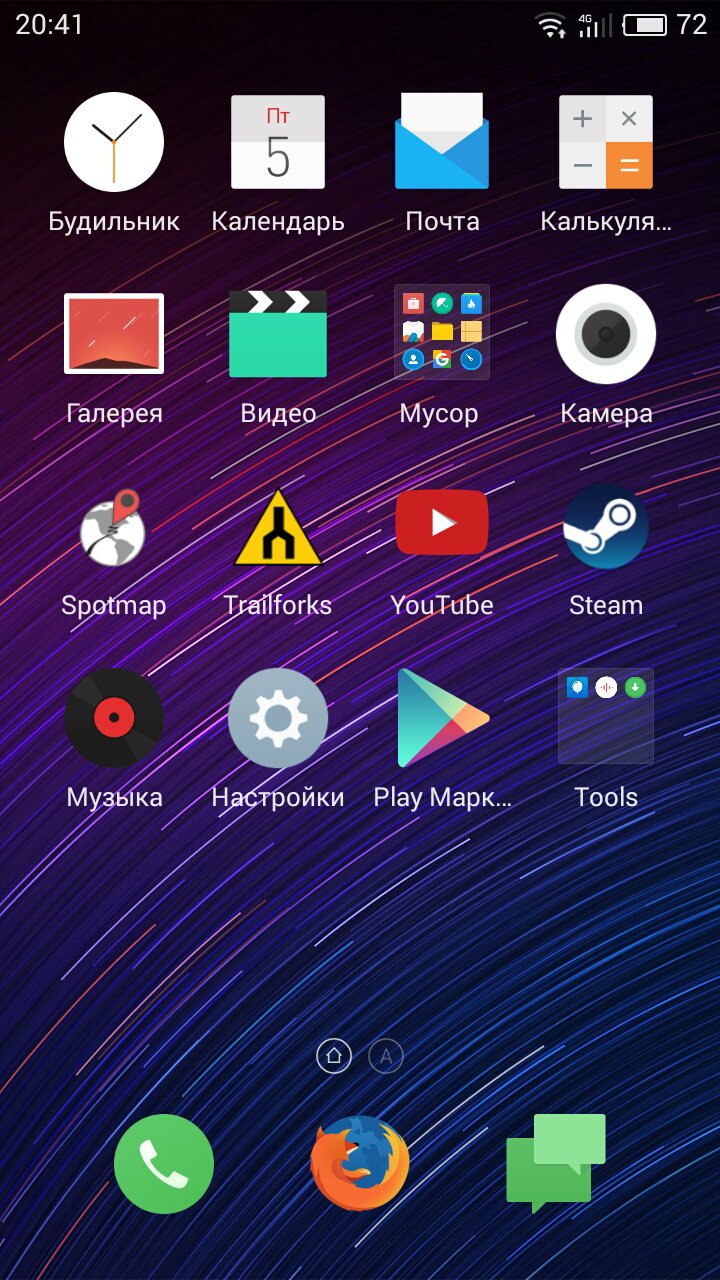Go to Настройки settings
The height and width of the screenshot is (1280, 720).
(278, 718)
